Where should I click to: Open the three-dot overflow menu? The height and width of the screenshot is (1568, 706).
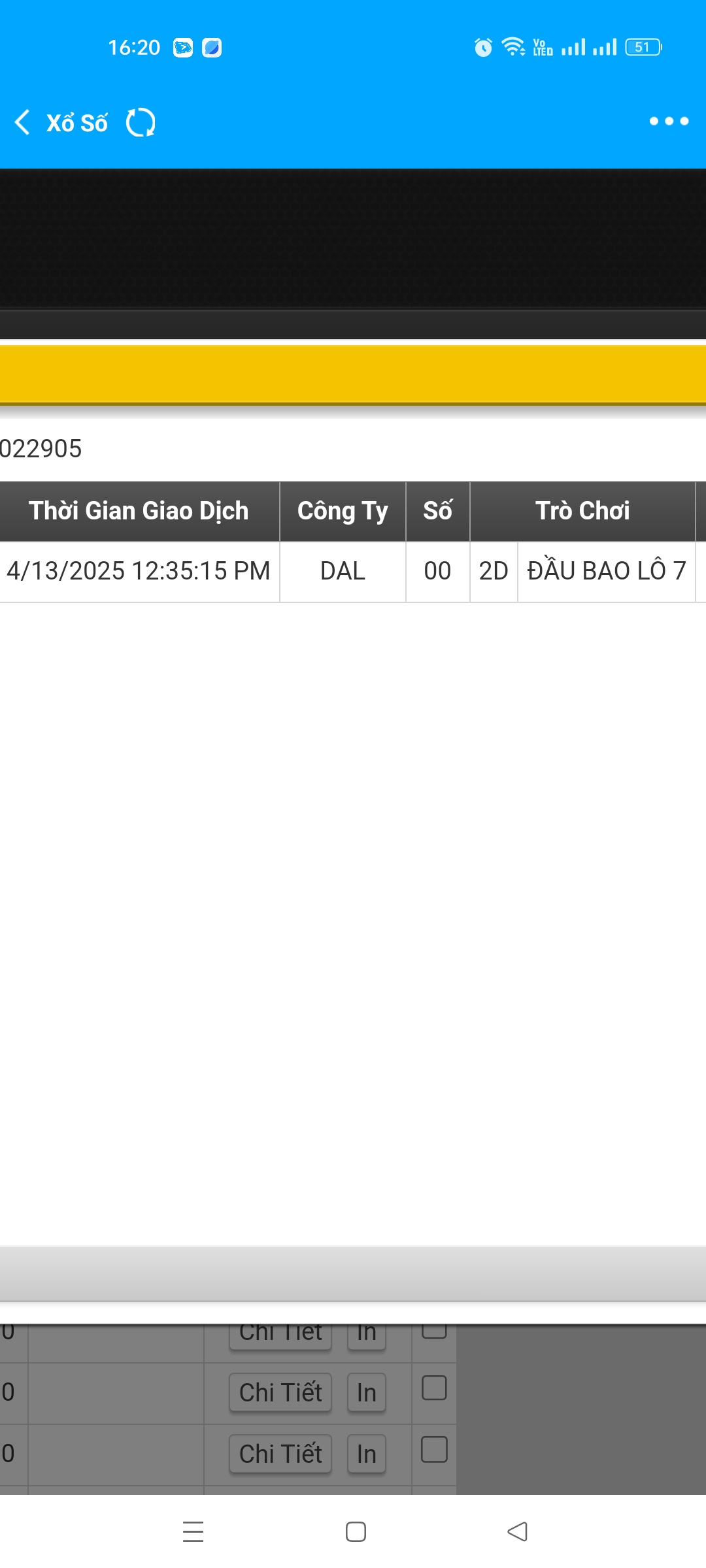click(668, 122)
